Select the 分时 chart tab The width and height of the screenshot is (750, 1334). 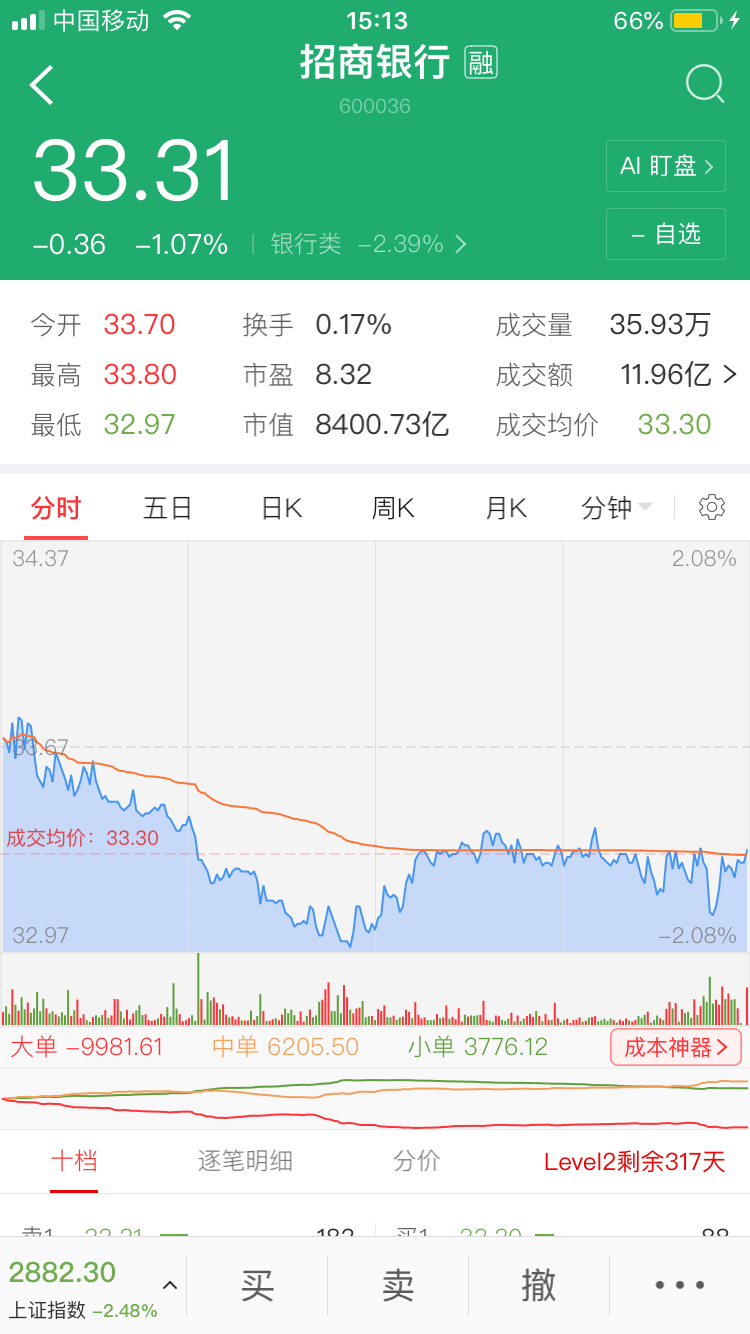[x=56, y=508]
